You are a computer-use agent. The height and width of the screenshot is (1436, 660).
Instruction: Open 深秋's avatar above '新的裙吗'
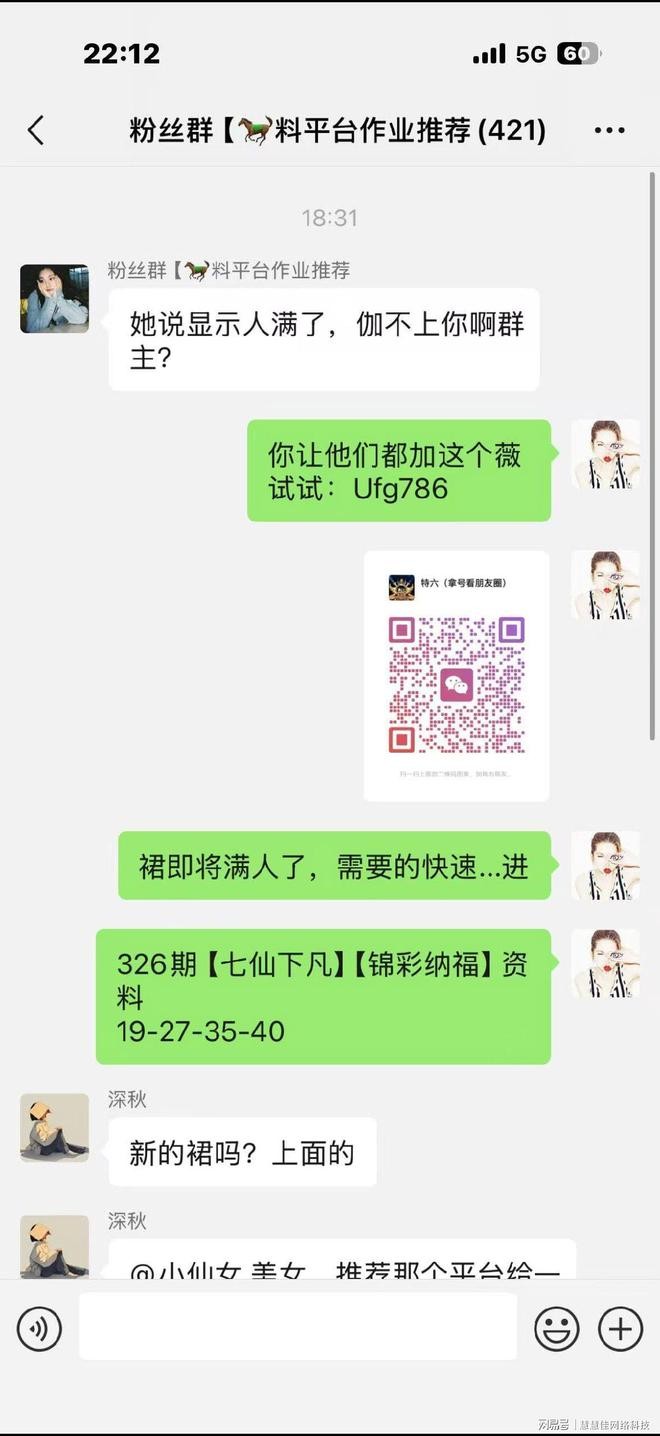(x=54, y=1127)
